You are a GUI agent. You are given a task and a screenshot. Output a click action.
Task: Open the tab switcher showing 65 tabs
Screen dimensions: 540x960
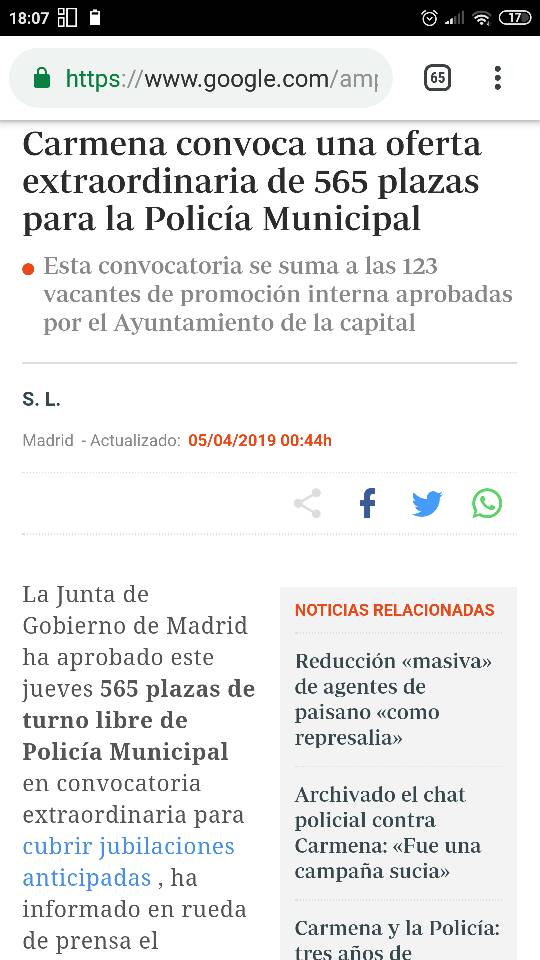click(x=437, y=78)
